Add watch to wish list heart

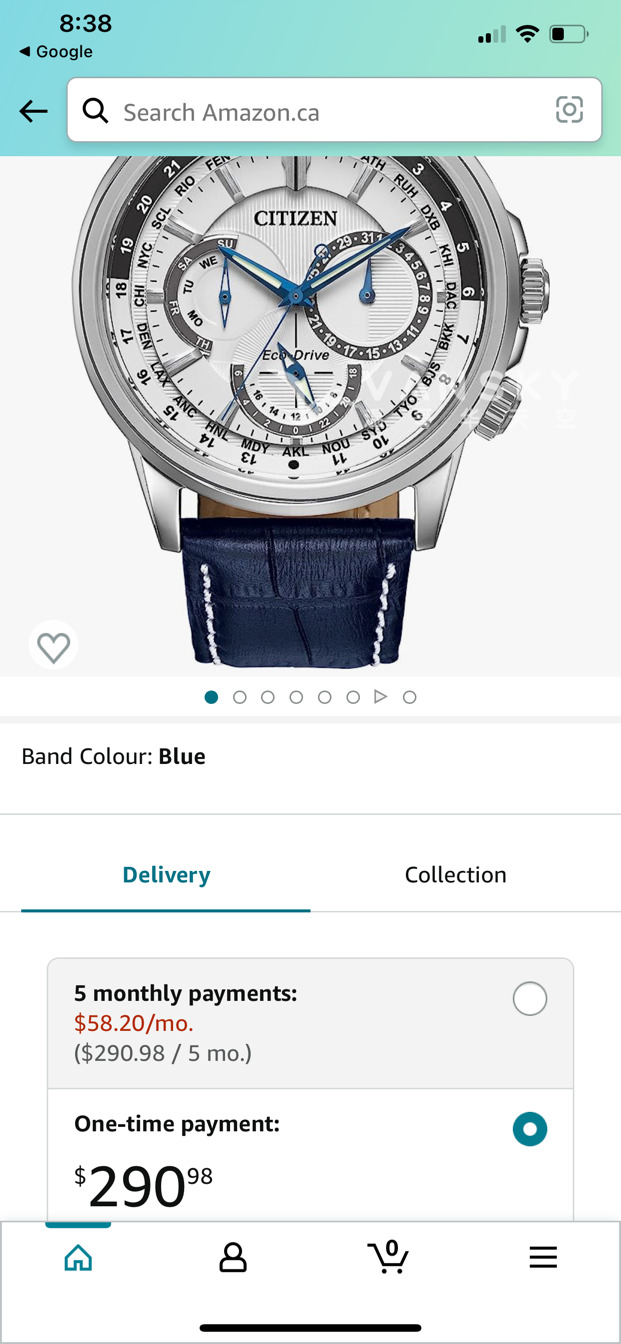(53, 647)
